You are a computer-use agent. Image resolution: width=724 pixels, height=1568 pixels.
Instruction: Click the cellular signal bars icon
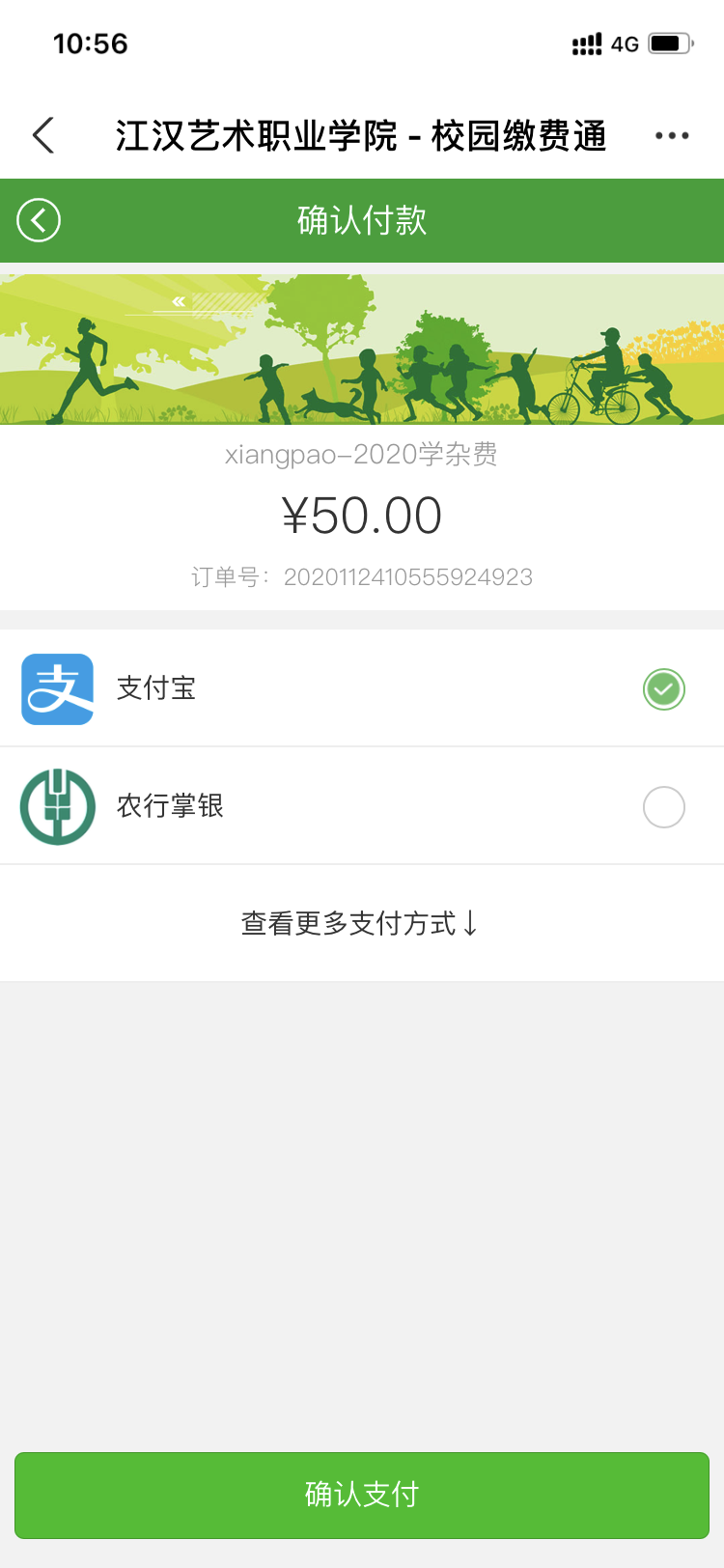coord(585,42)
